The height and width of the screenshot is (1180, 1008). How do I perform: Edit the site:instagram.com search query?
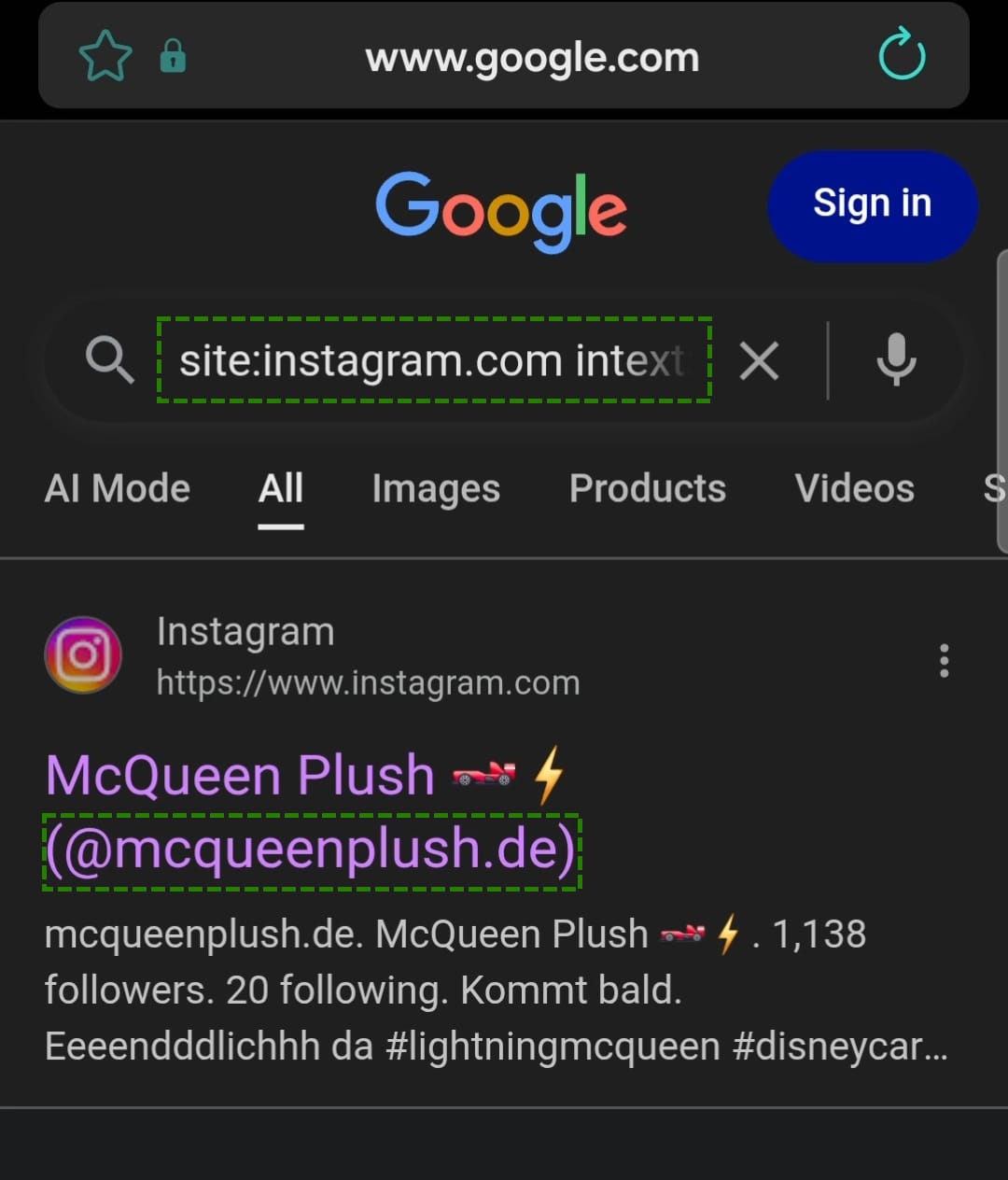(433, 360)
